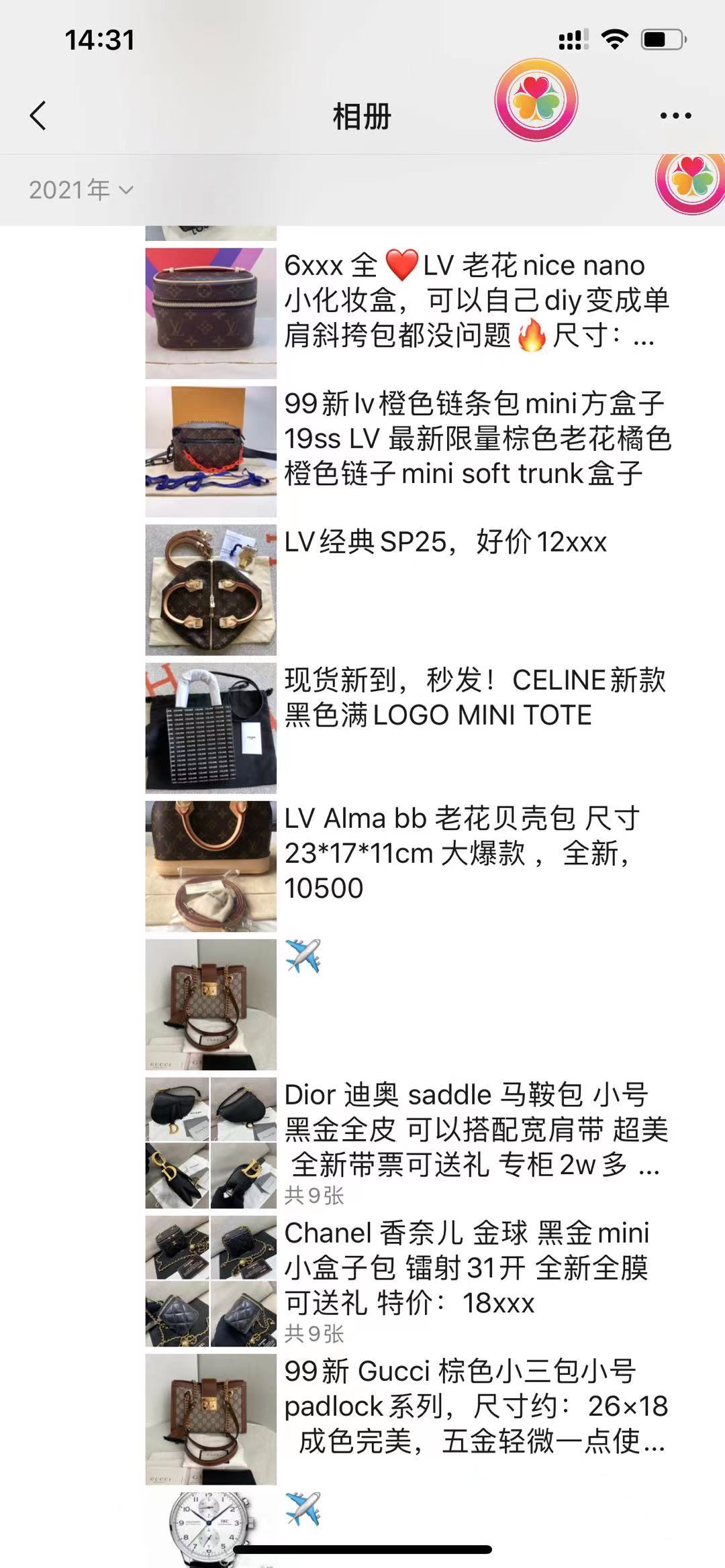
Task: Open the LV经典SP25 好价12xxx post
Action: pyautogui.click(x=445, y=542)
